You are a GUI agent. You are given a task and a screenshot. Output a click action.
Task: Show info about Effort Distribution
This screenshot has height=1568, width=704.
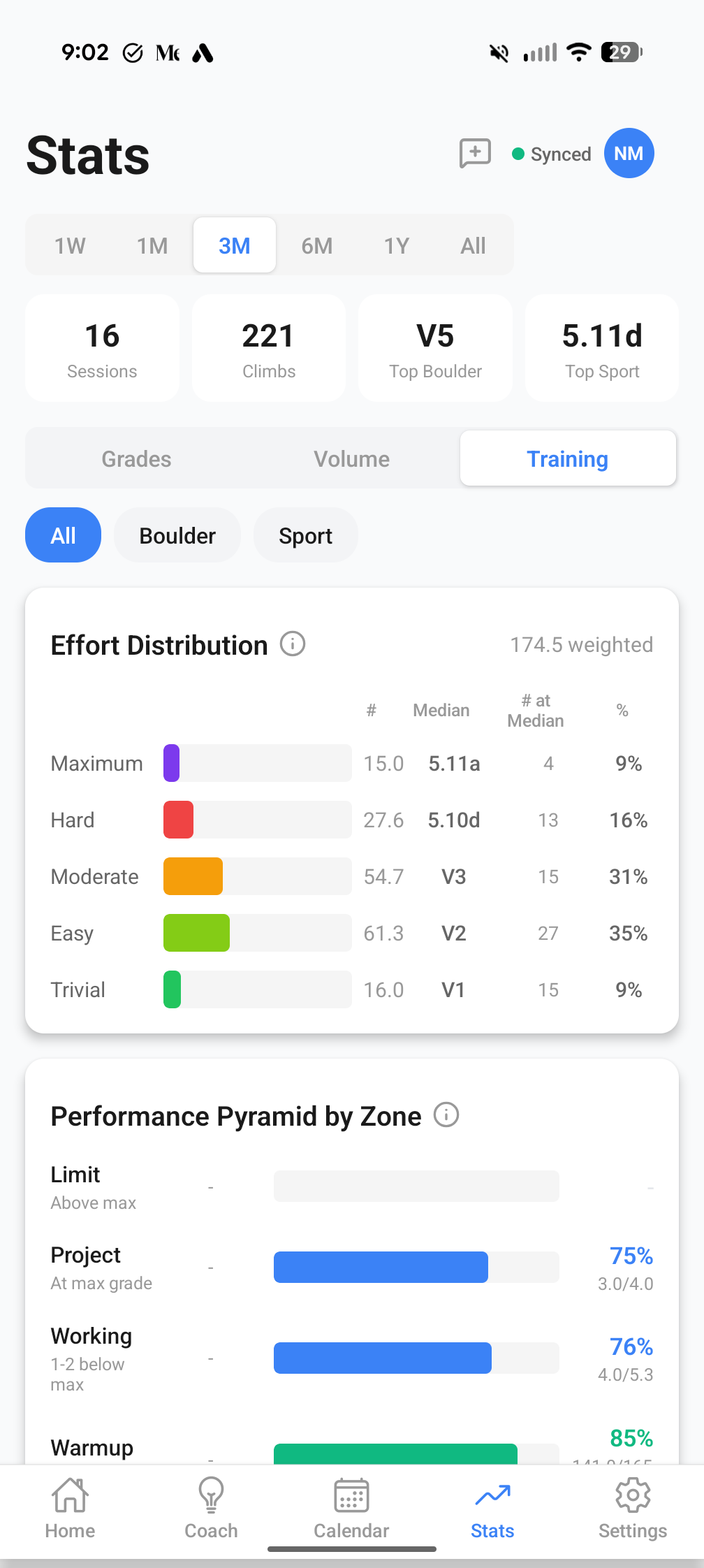[x=293, y=644]
